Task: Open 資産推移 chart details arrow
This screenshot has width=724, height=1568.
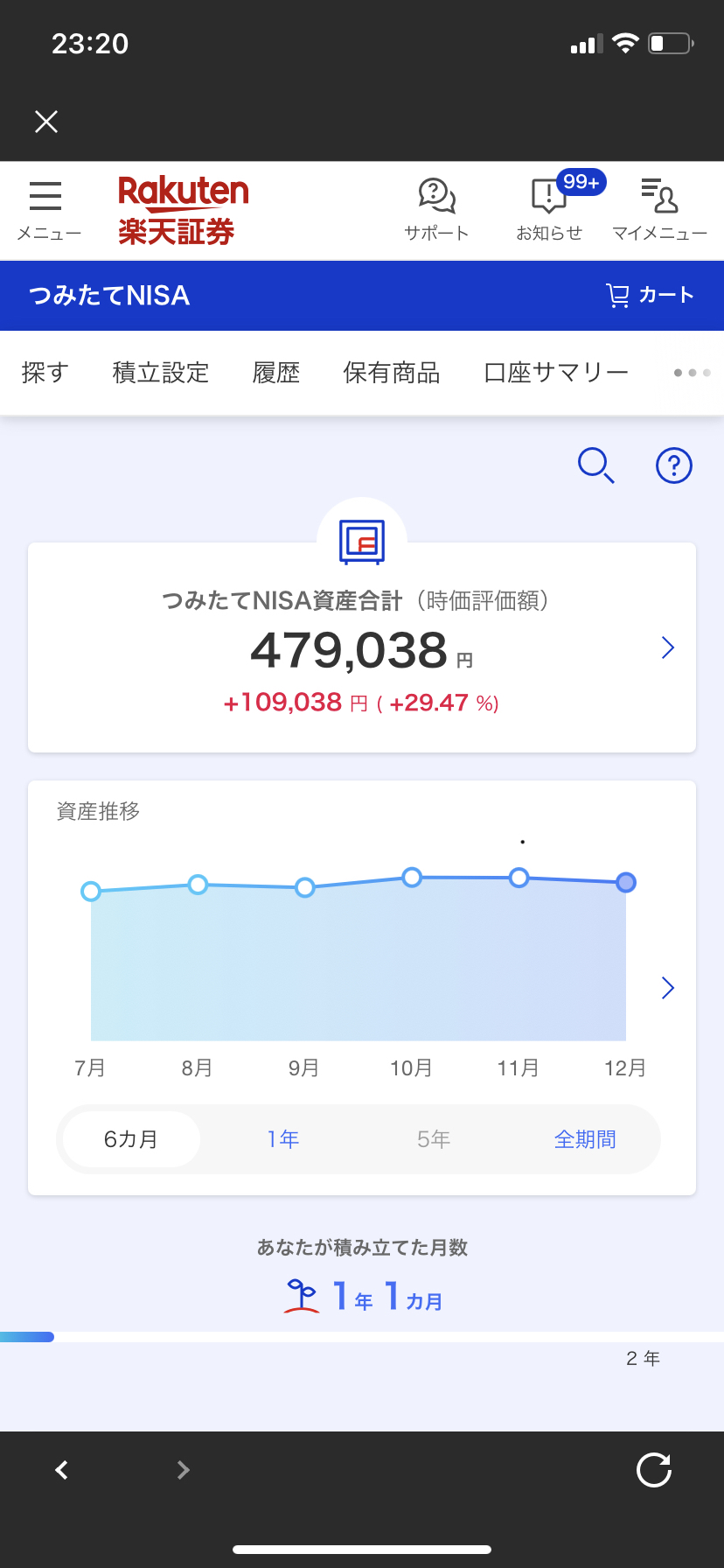Action: click(668, 988)
